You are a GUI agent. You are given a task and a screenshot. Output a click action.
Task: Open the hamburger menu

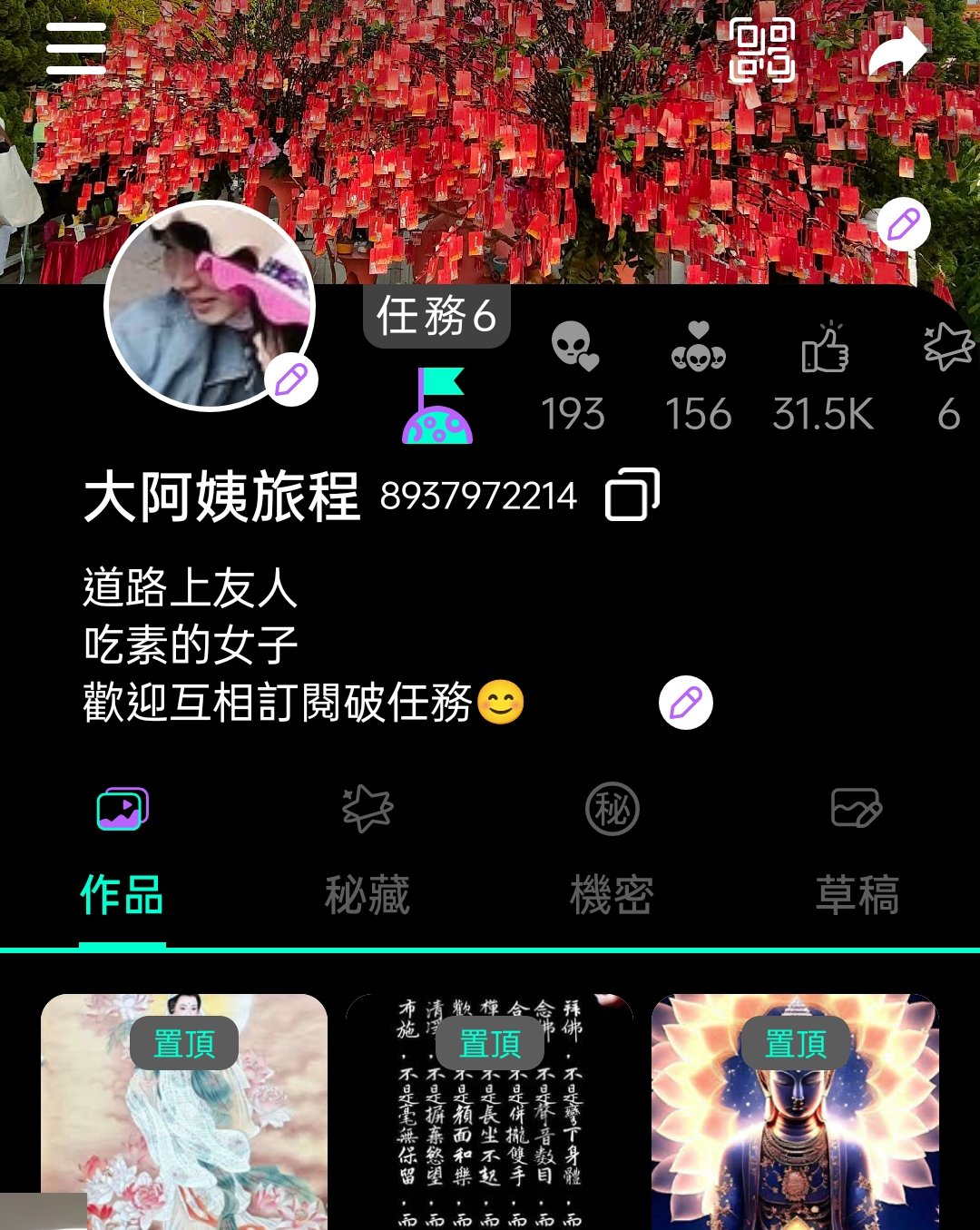[x=76, y=49]
